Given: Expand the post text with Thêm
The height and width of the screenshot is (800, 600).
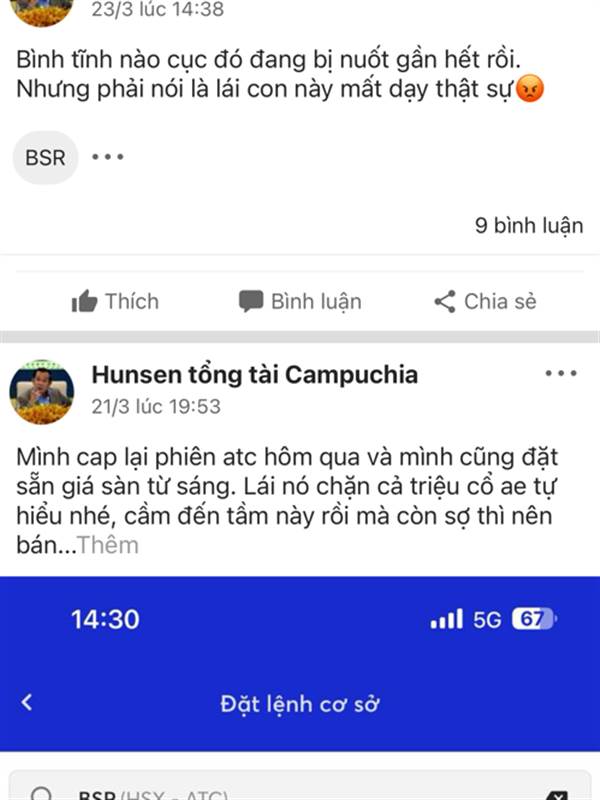Looking at the screenshot, I should click(x=108, y=545).
